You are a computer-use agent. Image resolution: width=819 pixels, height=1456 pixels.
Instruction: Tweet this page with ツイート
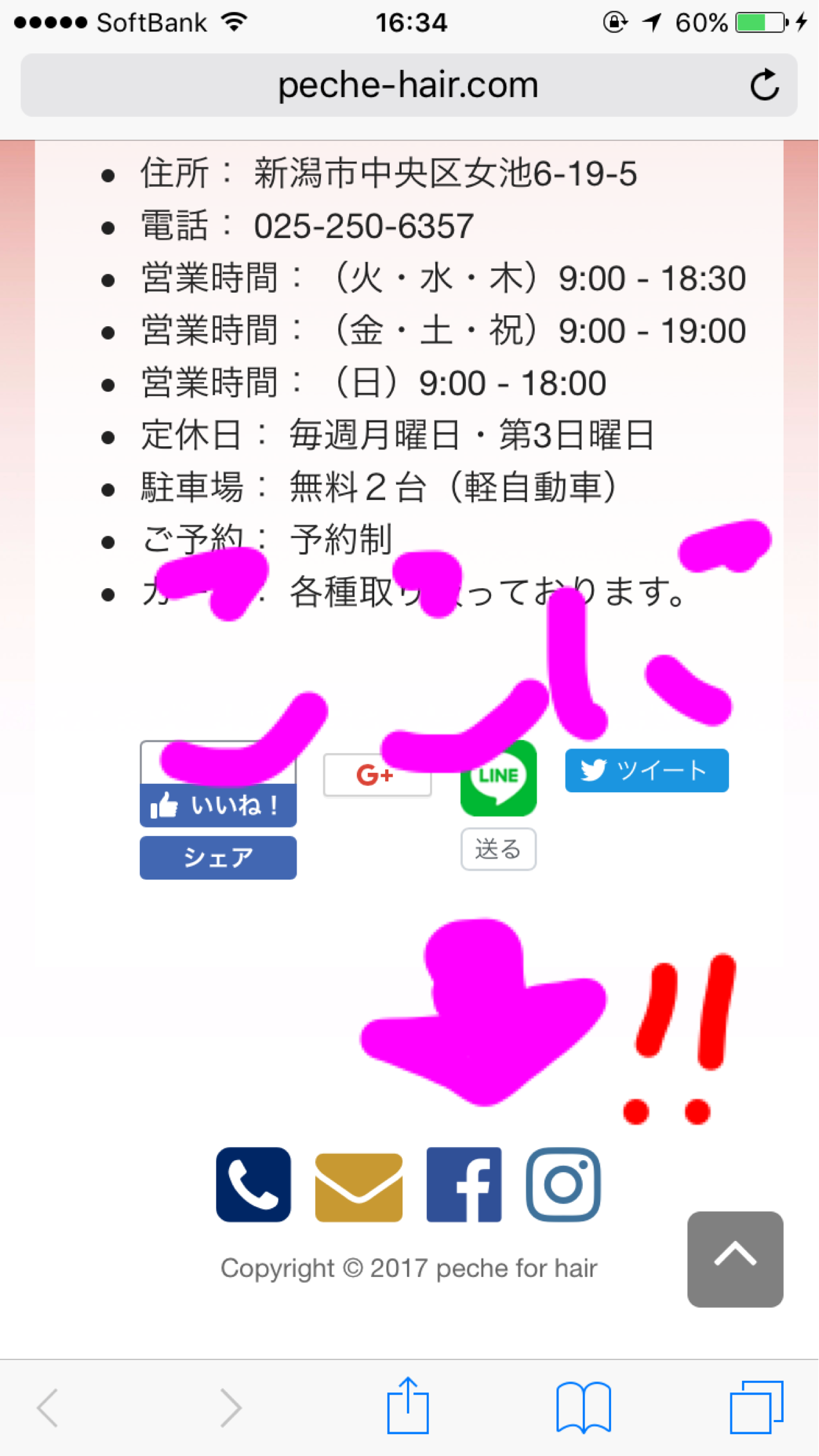[646, 770]
